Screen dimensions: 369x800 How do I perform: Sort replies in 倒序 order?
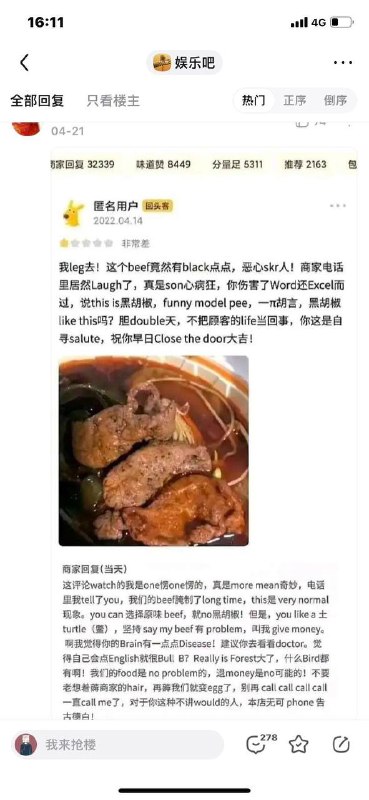(x=335, y=101)
